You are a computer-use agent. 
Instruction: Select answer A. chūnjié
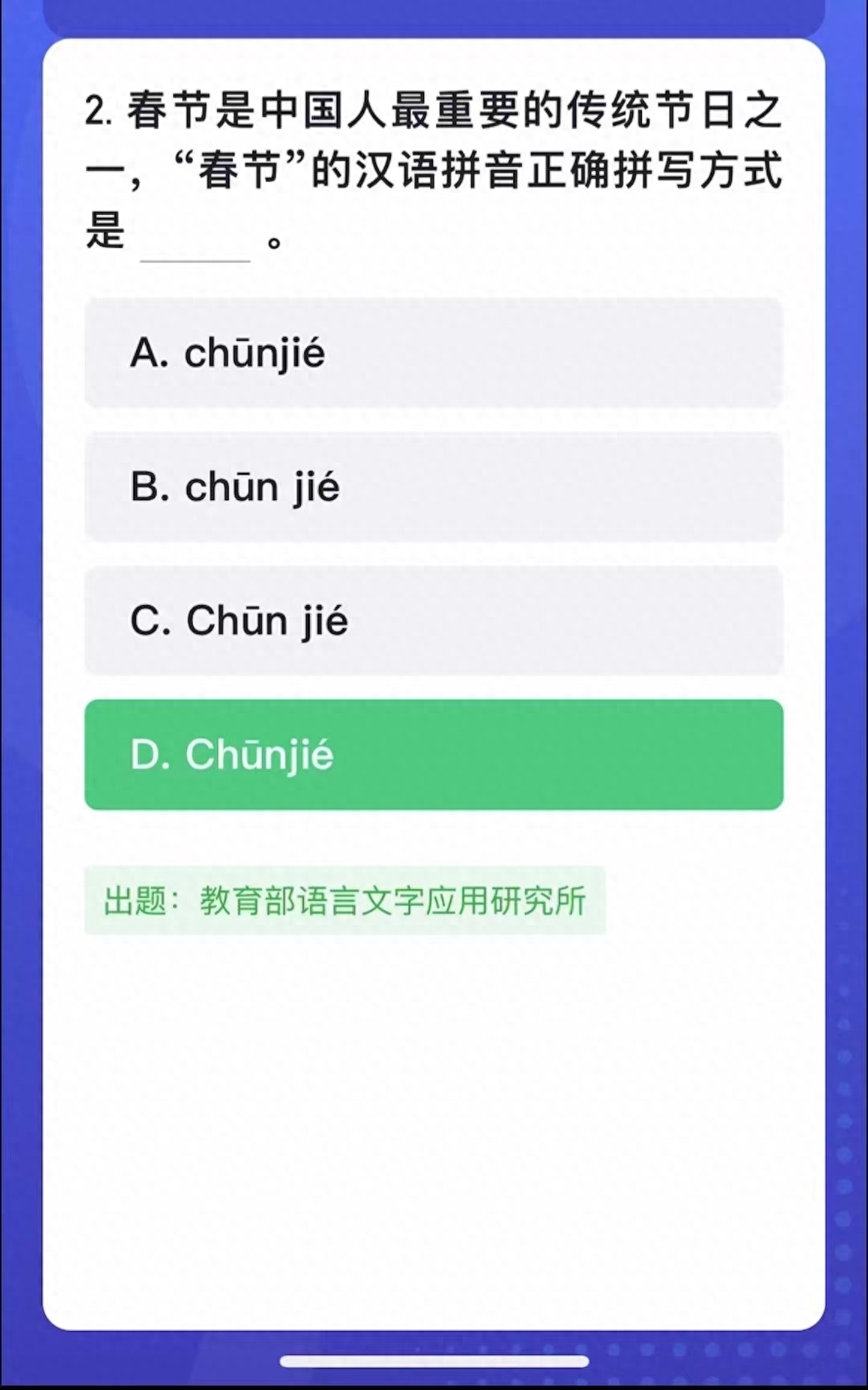pyautogui.click(x=434, y=353)
